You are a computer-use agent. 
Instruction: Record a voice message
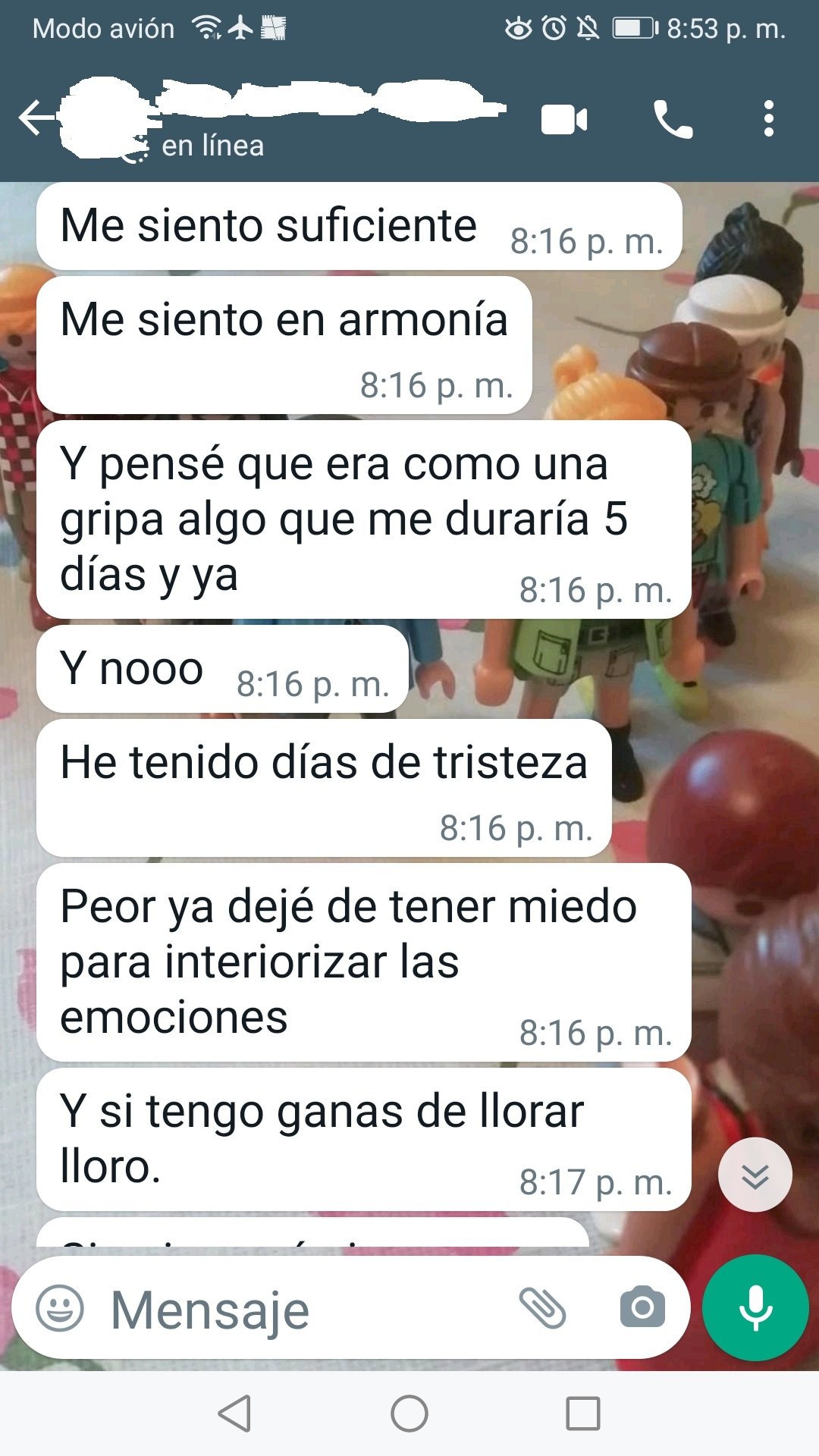point(755,1307)
